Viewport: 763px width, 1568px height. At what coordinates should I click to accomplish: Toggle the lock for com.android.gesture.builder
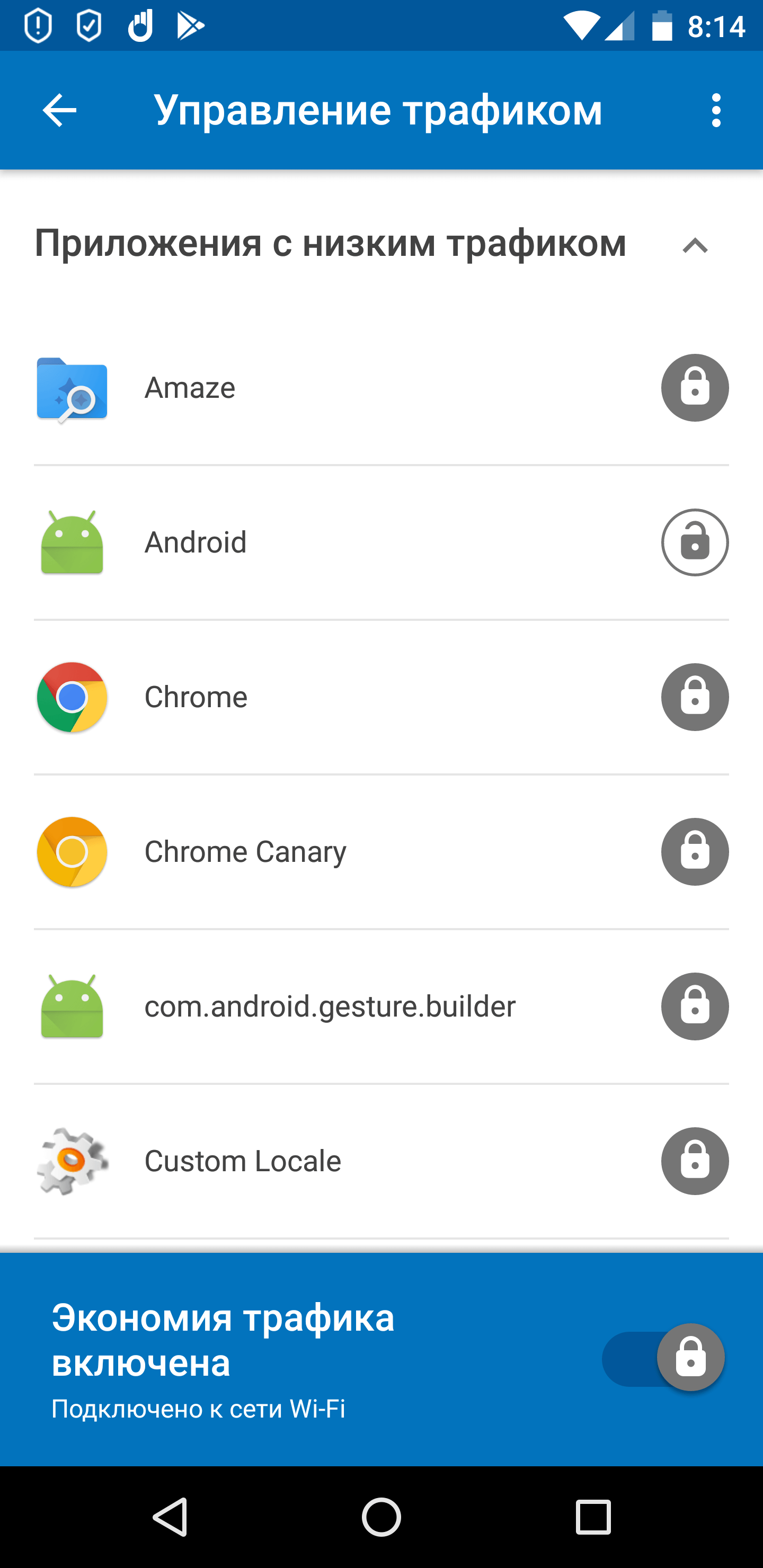coord(695,1006)
